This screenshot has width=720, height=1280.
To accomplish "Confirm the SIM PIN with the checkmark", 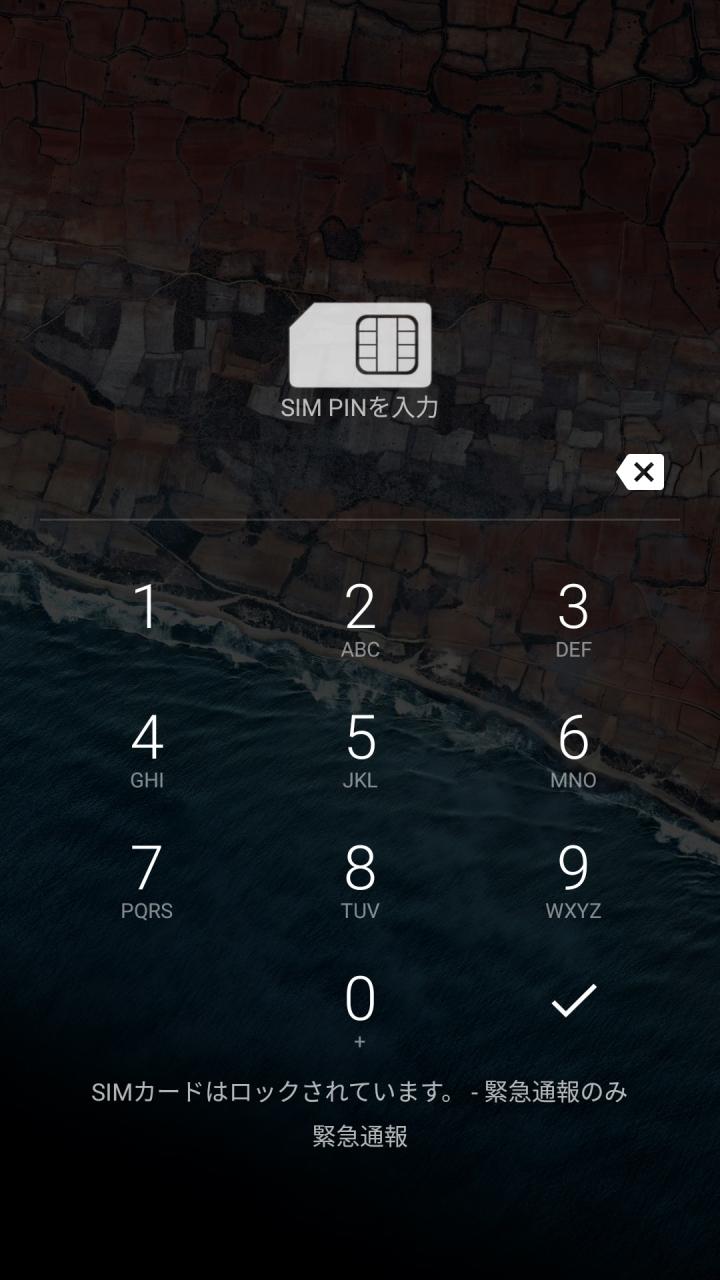I will coord(573,1001).
